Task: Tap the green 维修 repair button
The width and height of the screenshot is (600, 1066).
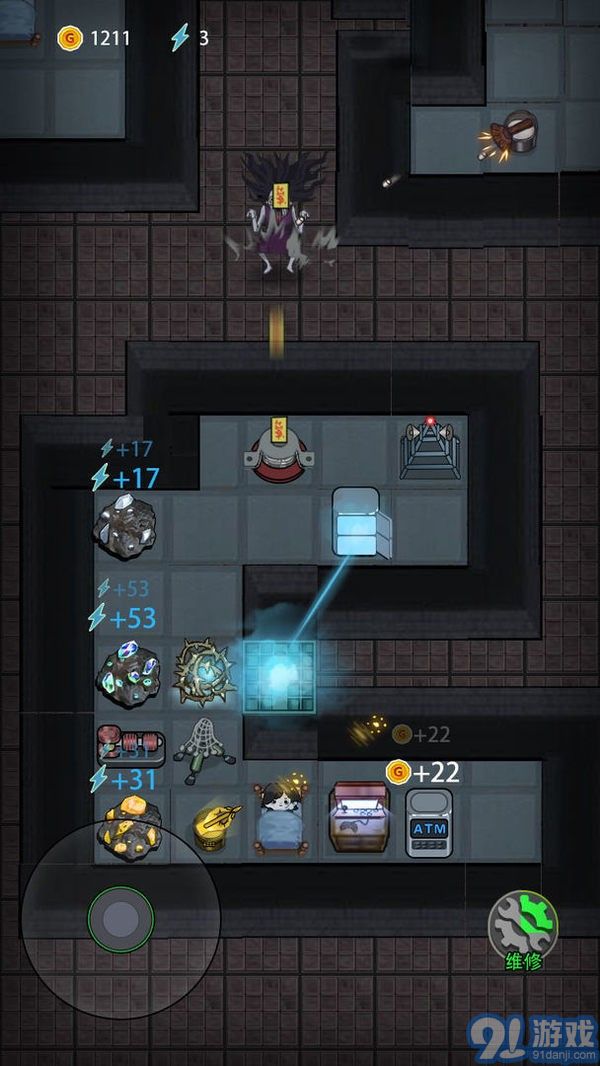Action: coord(523,925)
